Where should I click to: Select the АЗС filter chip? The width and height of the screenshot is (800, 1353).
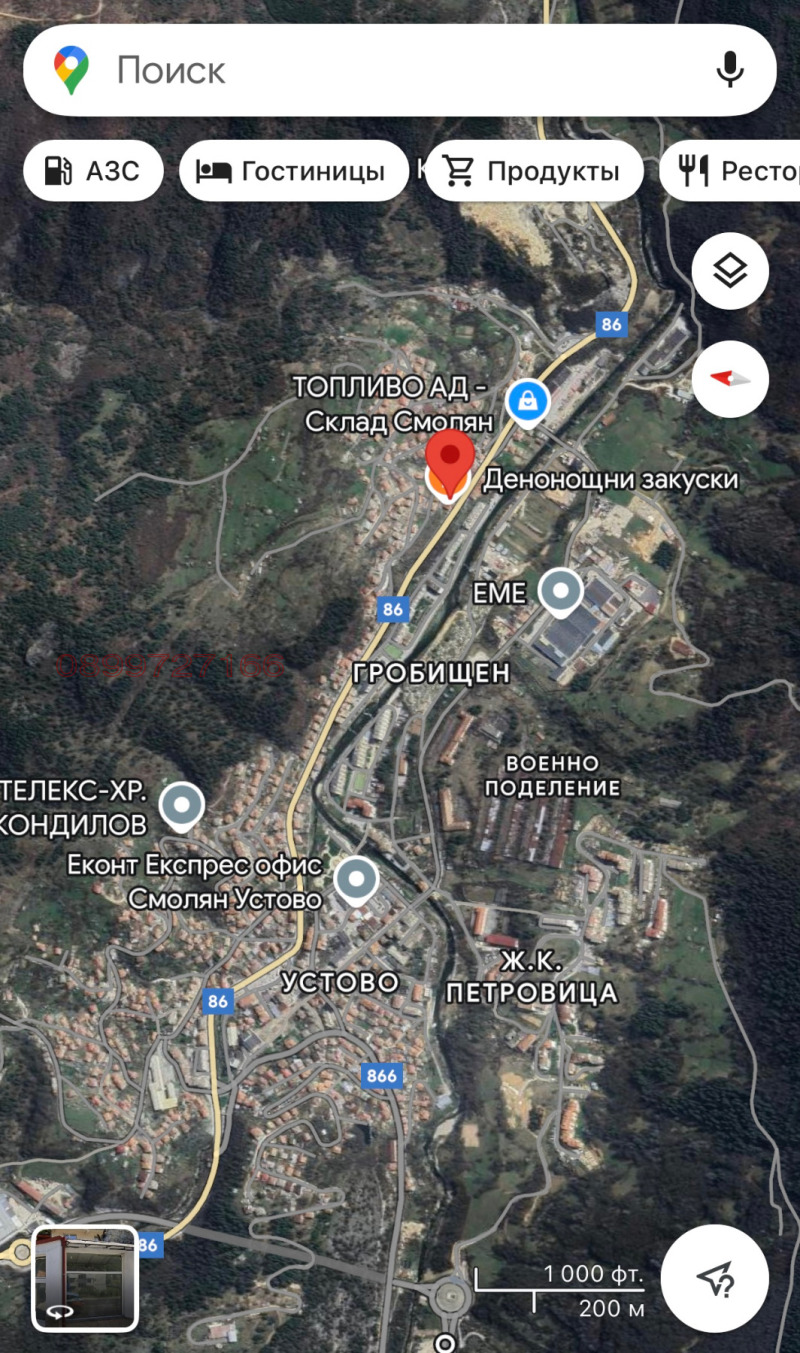click(x=93, y=171)
